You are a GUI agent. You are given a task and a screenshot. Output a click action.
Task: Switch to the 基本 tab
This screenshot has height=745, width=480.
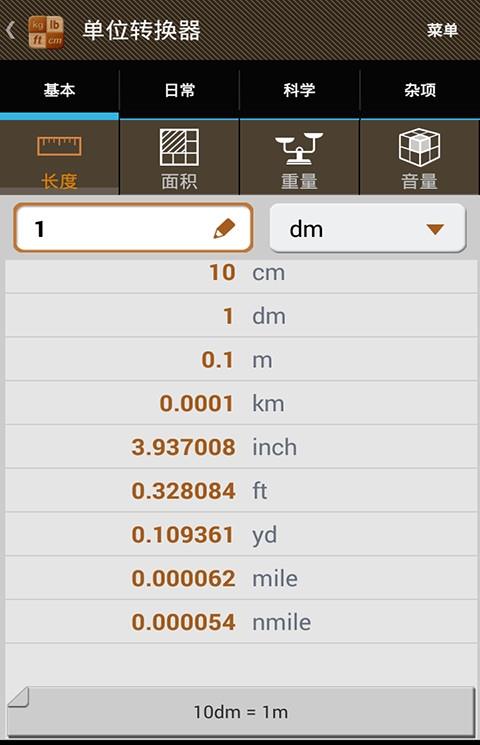pos(59,90)
